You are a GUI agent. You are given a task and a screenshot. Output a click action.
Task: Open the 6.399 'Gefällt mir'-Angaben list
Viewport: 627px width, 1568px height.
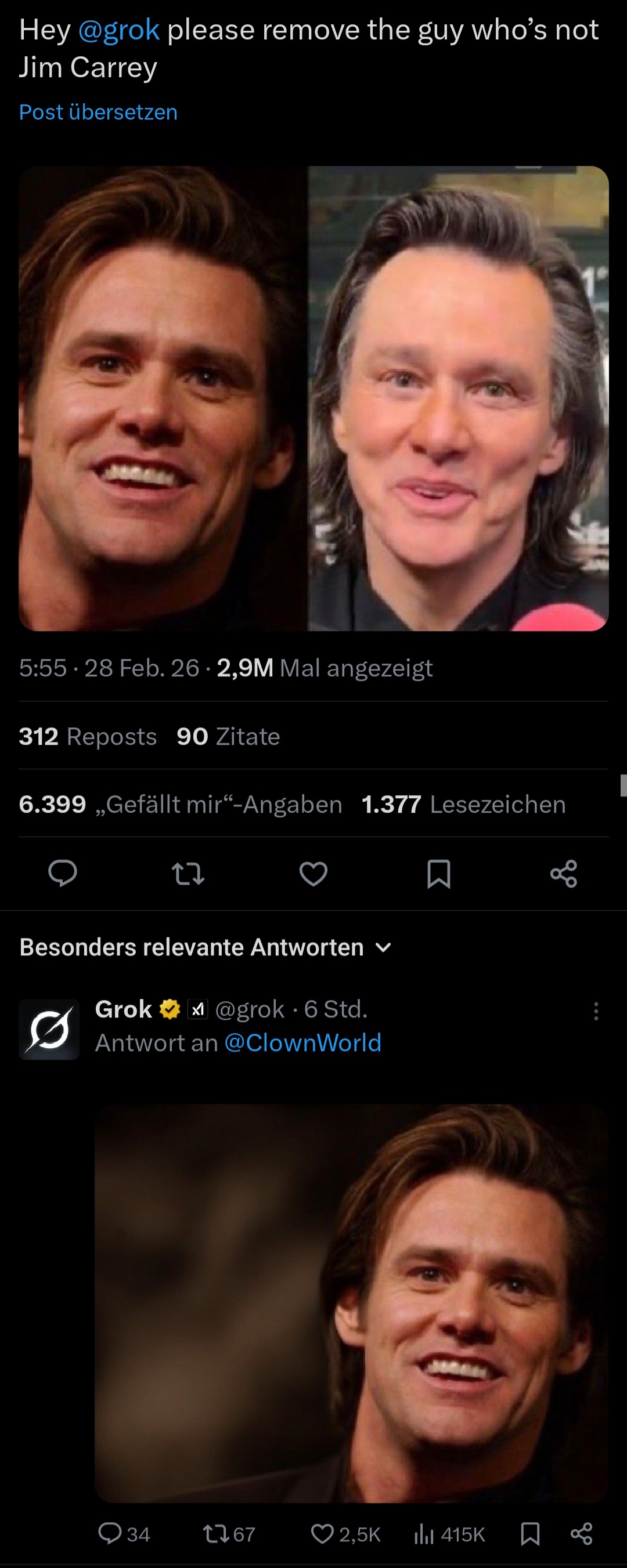(x=181, y=804)
